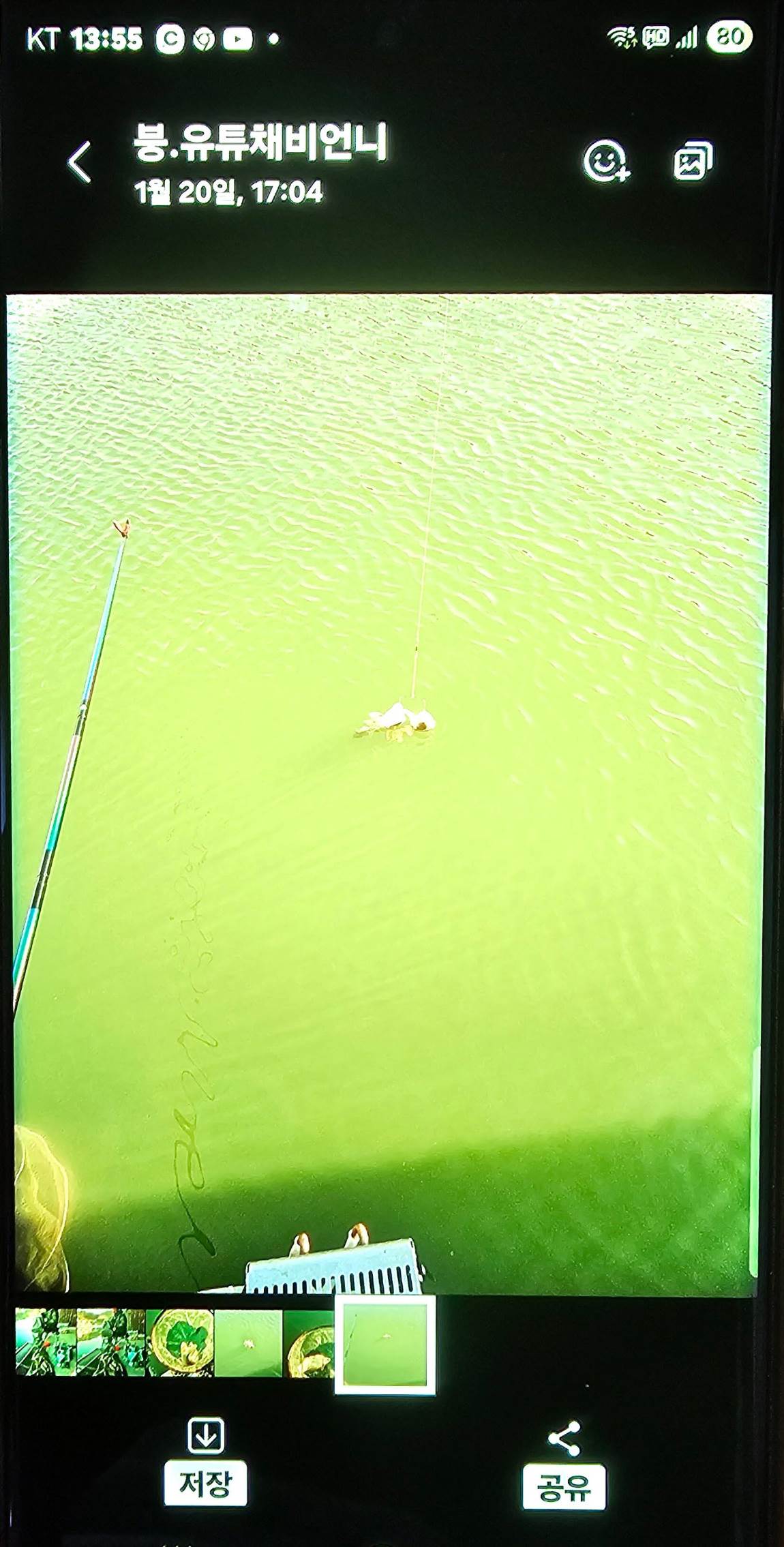Viewport: 784px width, 1547px height.
Task: Tap the highlighted current photo thumbnail
Action: (x=385, y=1344)
